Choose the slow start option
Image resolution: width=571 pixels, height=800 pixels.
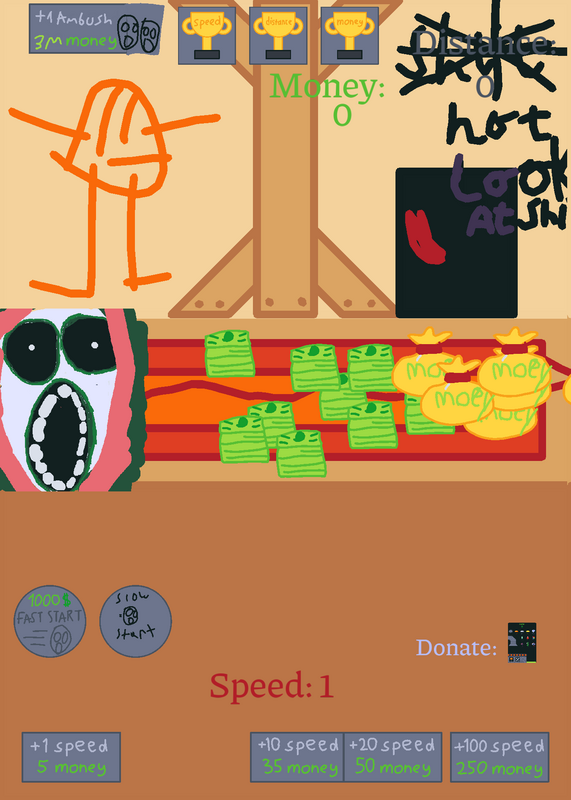(135, 621)
